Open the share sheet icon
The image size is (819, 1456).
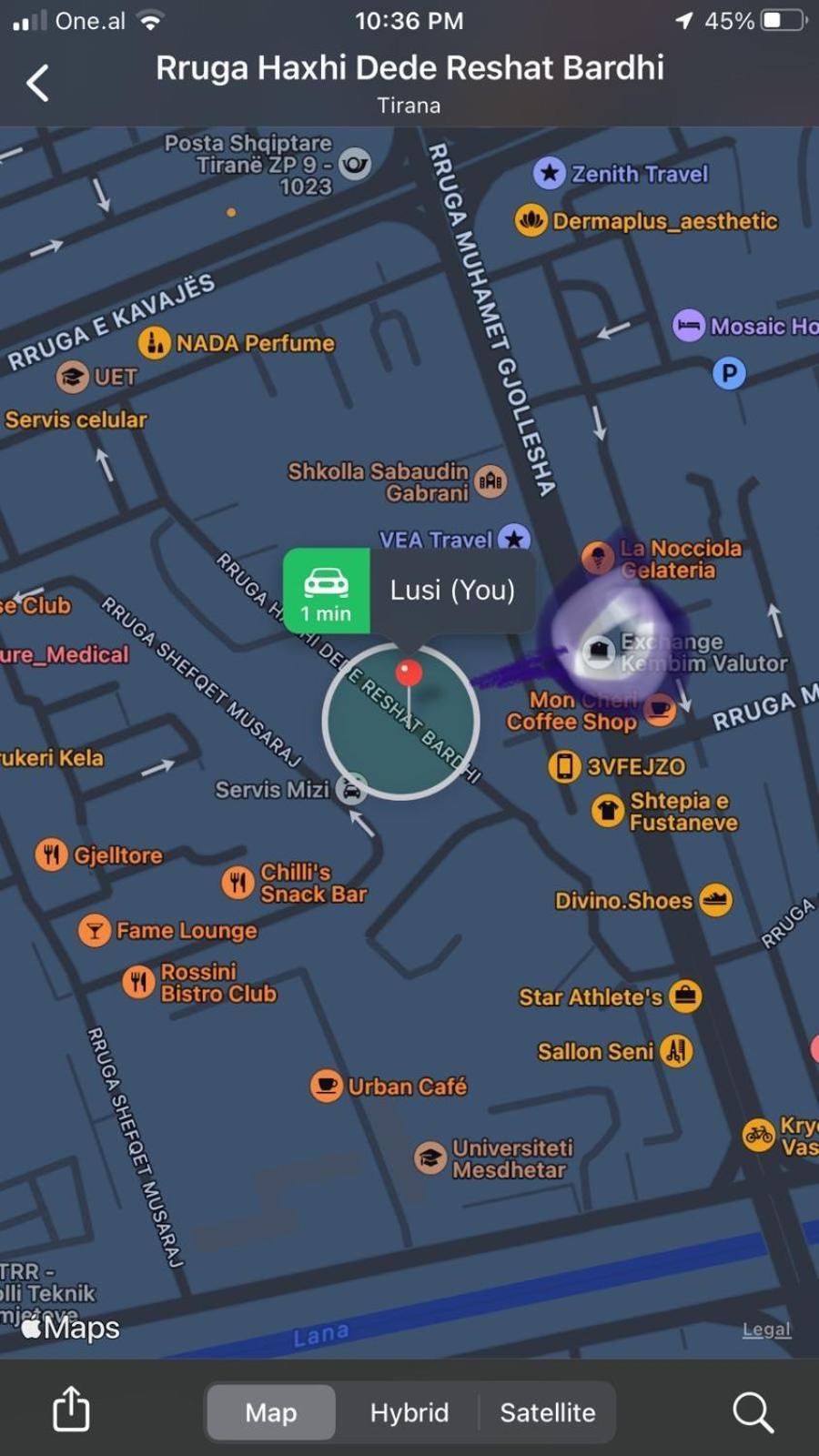(71, 1410)
